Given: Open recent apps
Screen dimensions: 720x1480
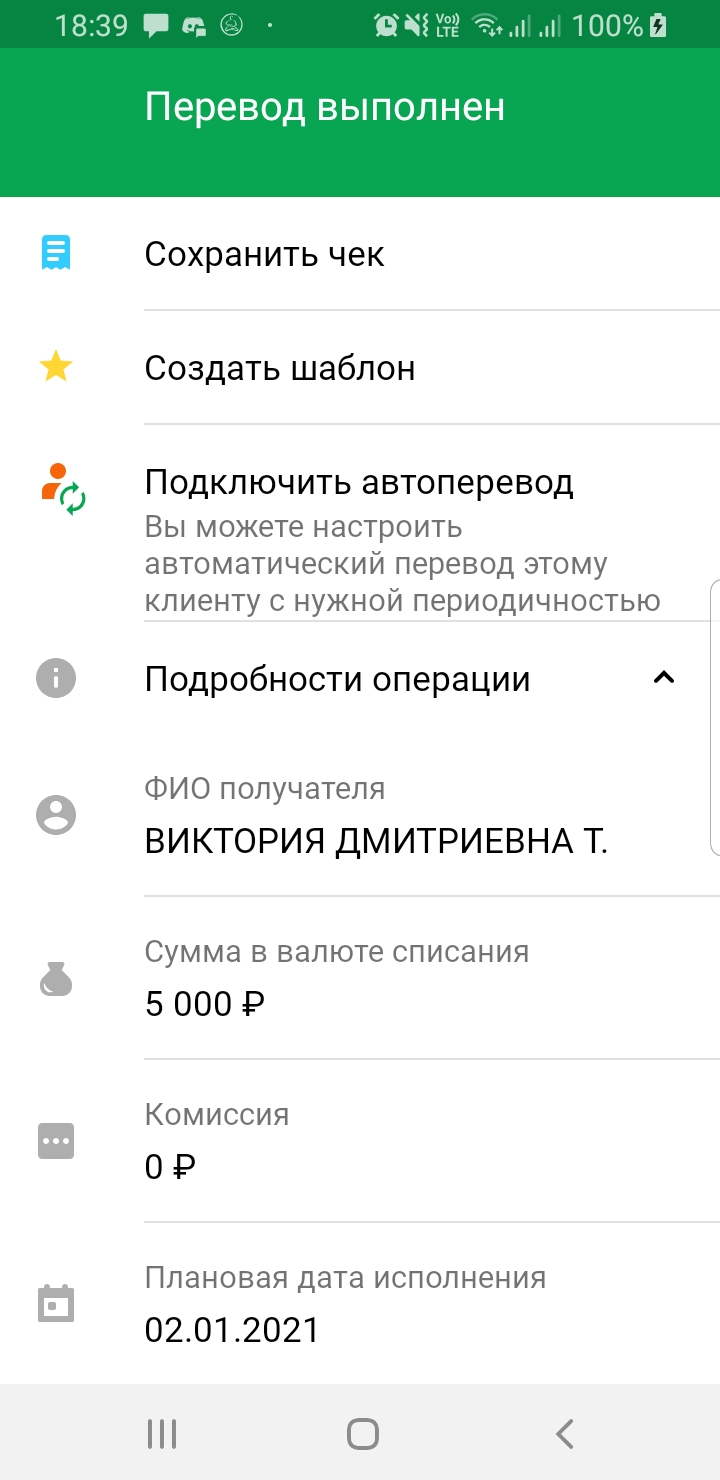Looking at the screenshot, I should (162, 1433).
